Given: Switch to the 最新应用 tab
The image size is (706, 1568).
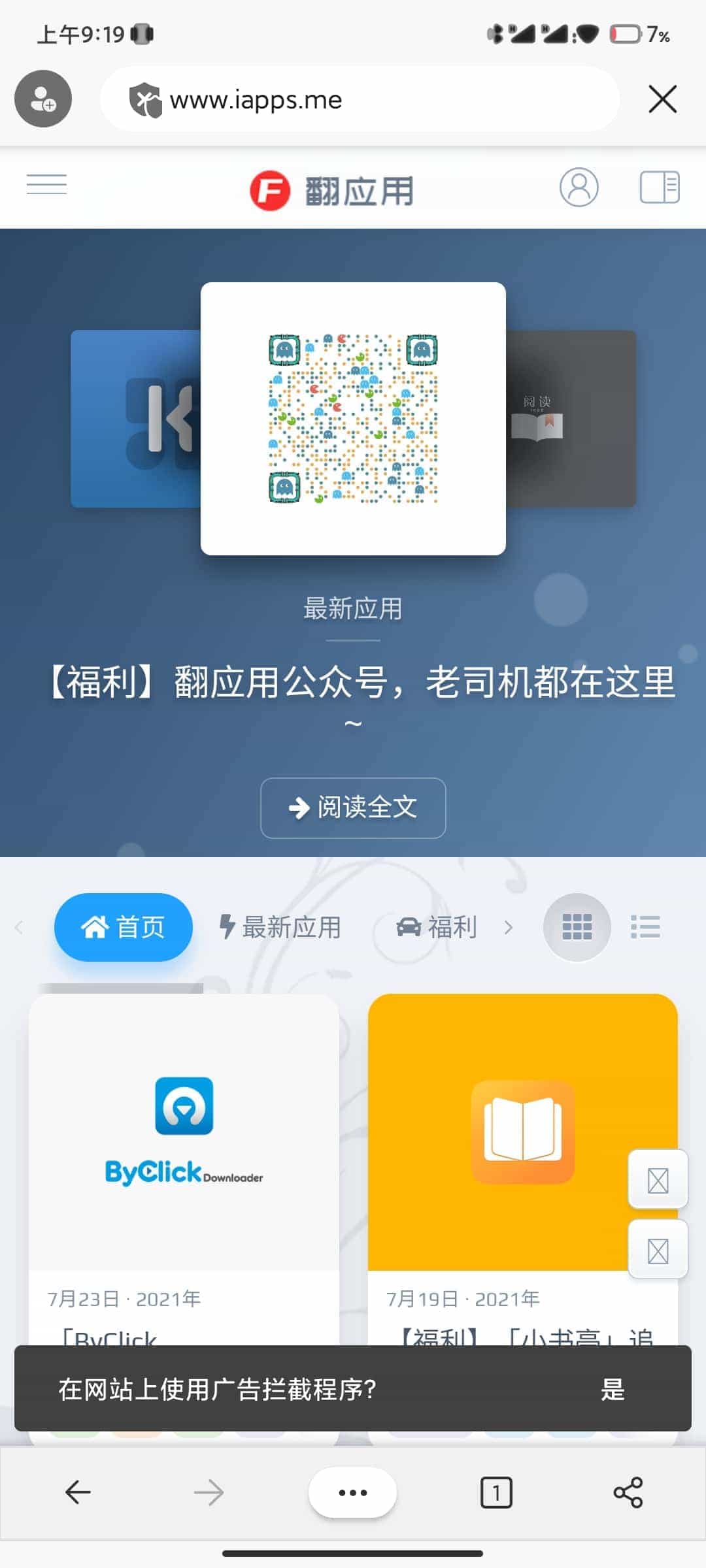Looking at the screenshot, I should [x=280, y=927].
